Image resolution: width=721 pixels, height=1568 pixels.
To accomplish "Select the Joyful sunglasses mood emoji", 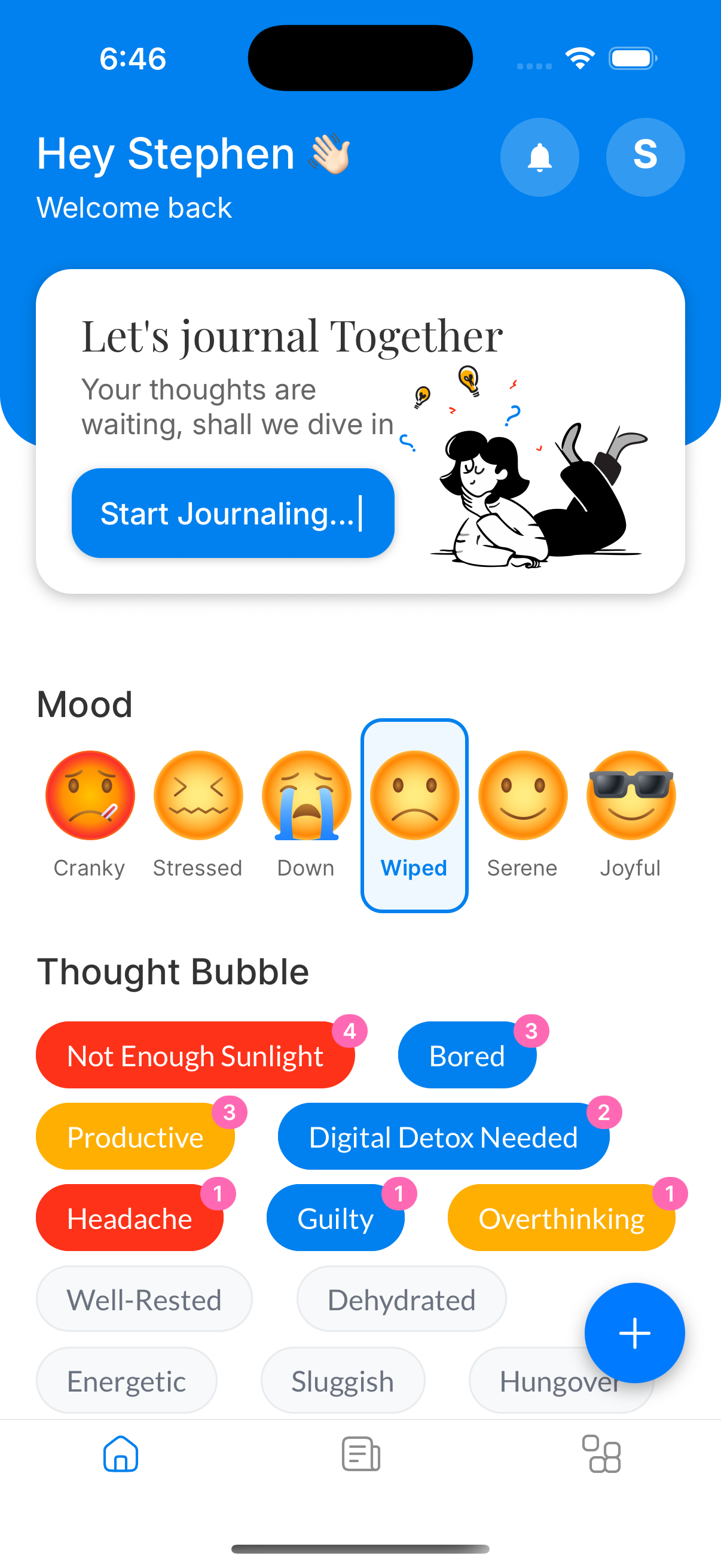I will pyautogui.click(x=630, y=795).
